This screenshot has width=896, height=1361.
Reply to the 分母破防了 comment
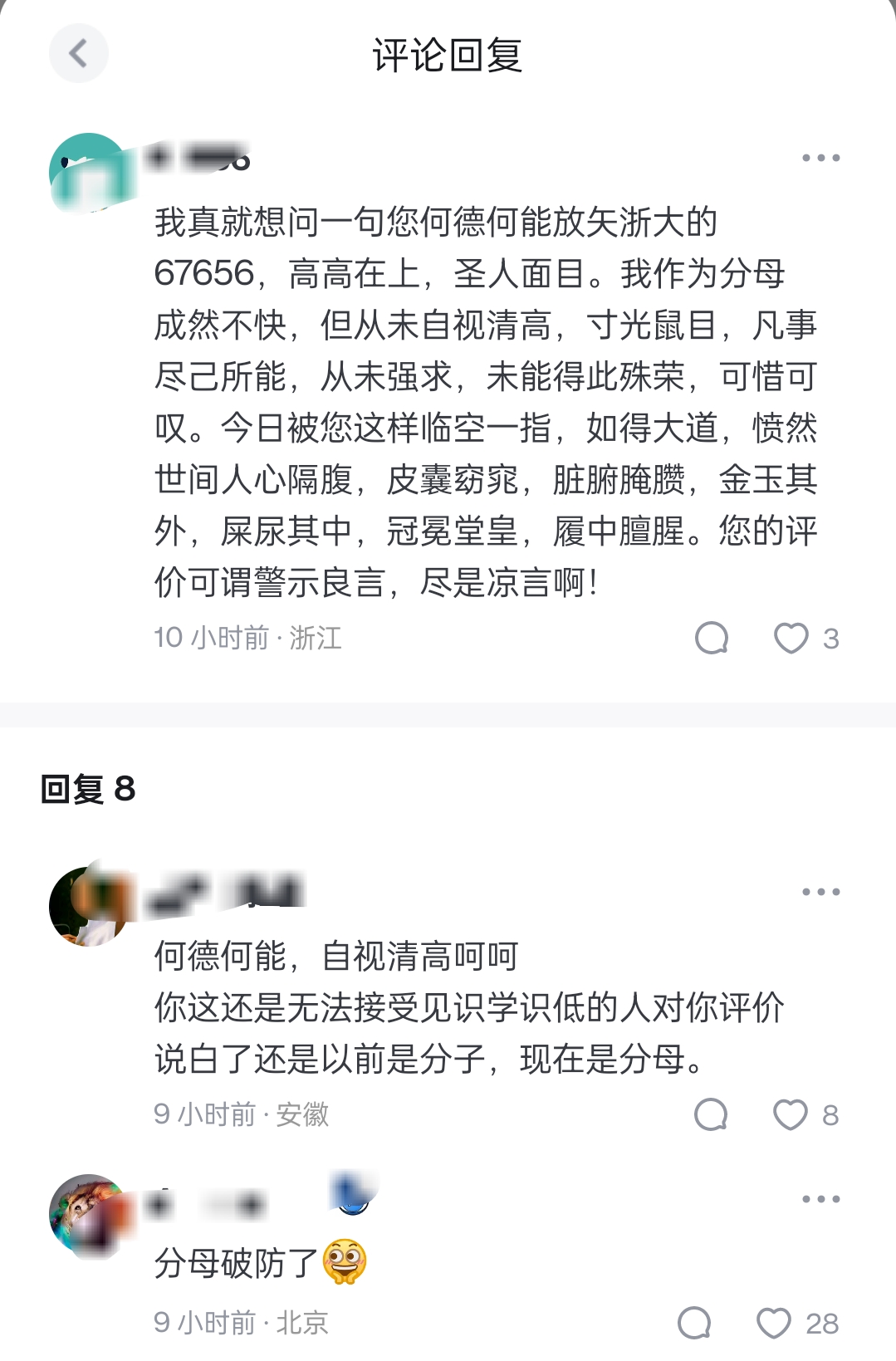(x=694, y=1323)
